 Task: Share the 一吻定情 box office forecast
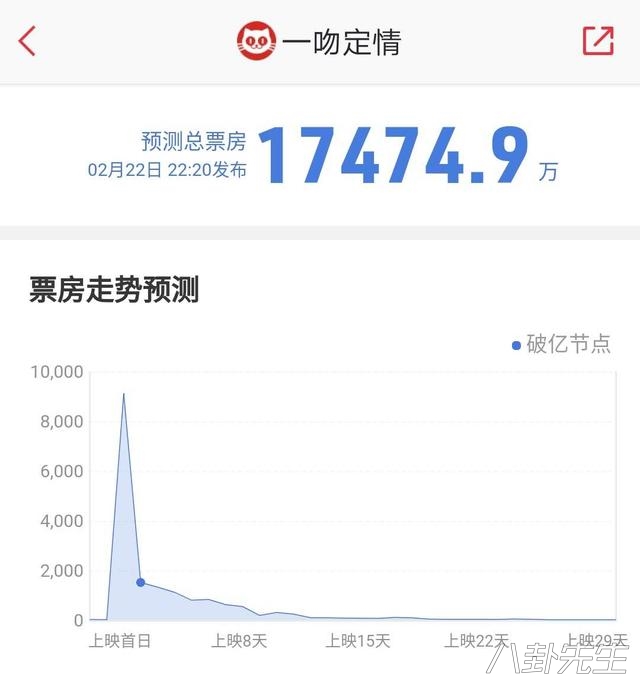(x=597, y=40)
